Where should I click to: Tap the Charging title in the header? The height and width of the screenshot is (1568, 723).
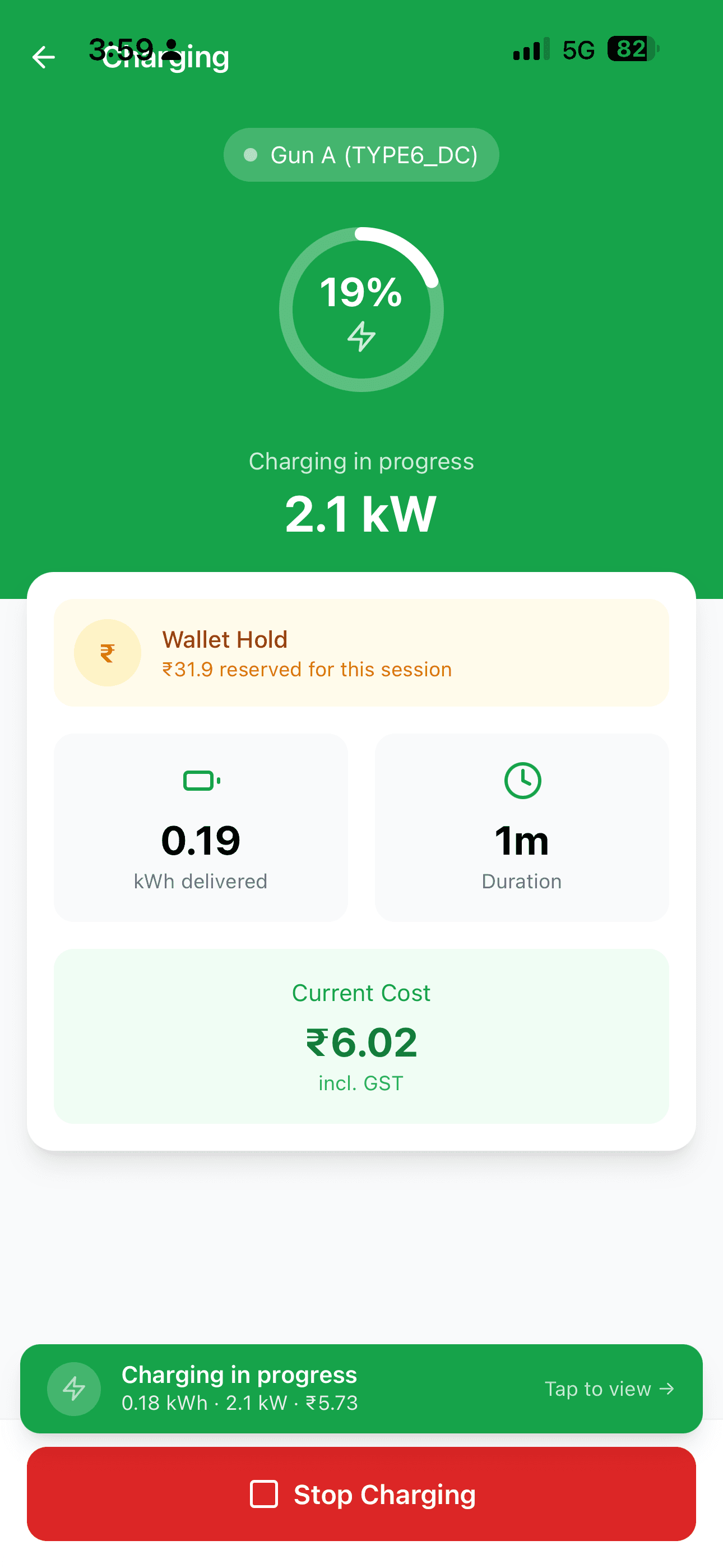(166, 57)
